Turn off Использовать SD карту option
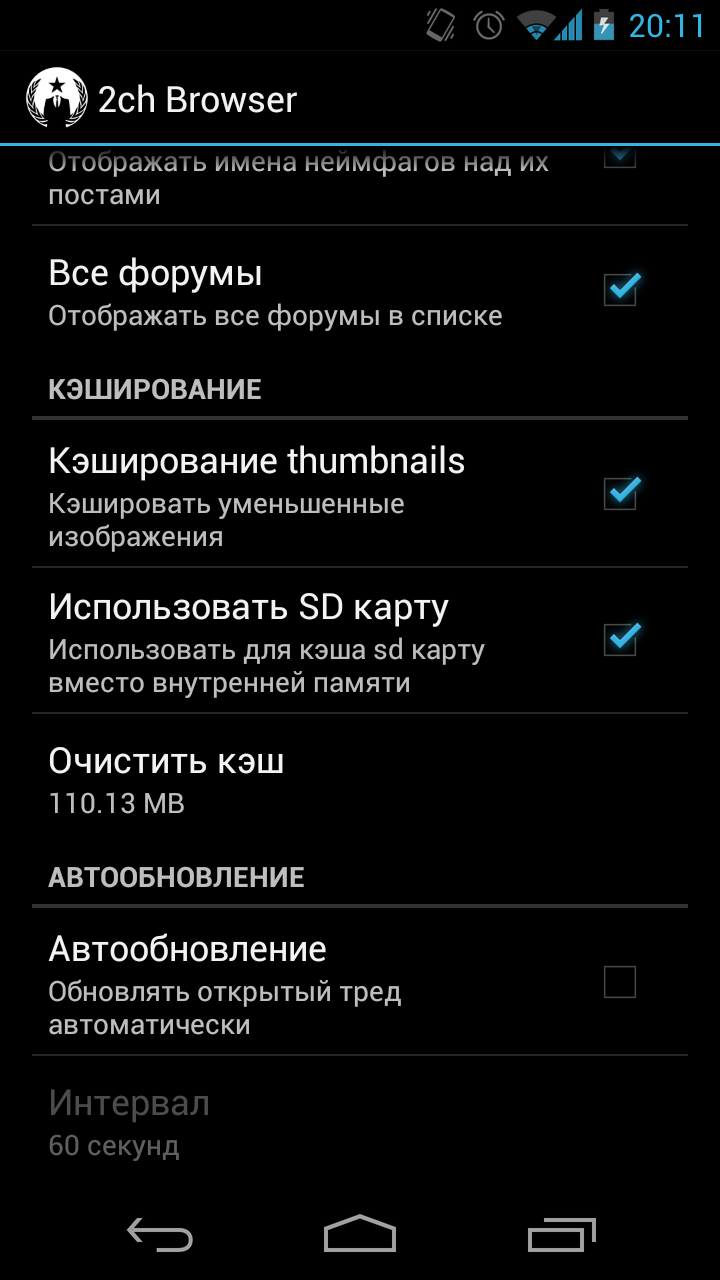 [x=620, y=638]
